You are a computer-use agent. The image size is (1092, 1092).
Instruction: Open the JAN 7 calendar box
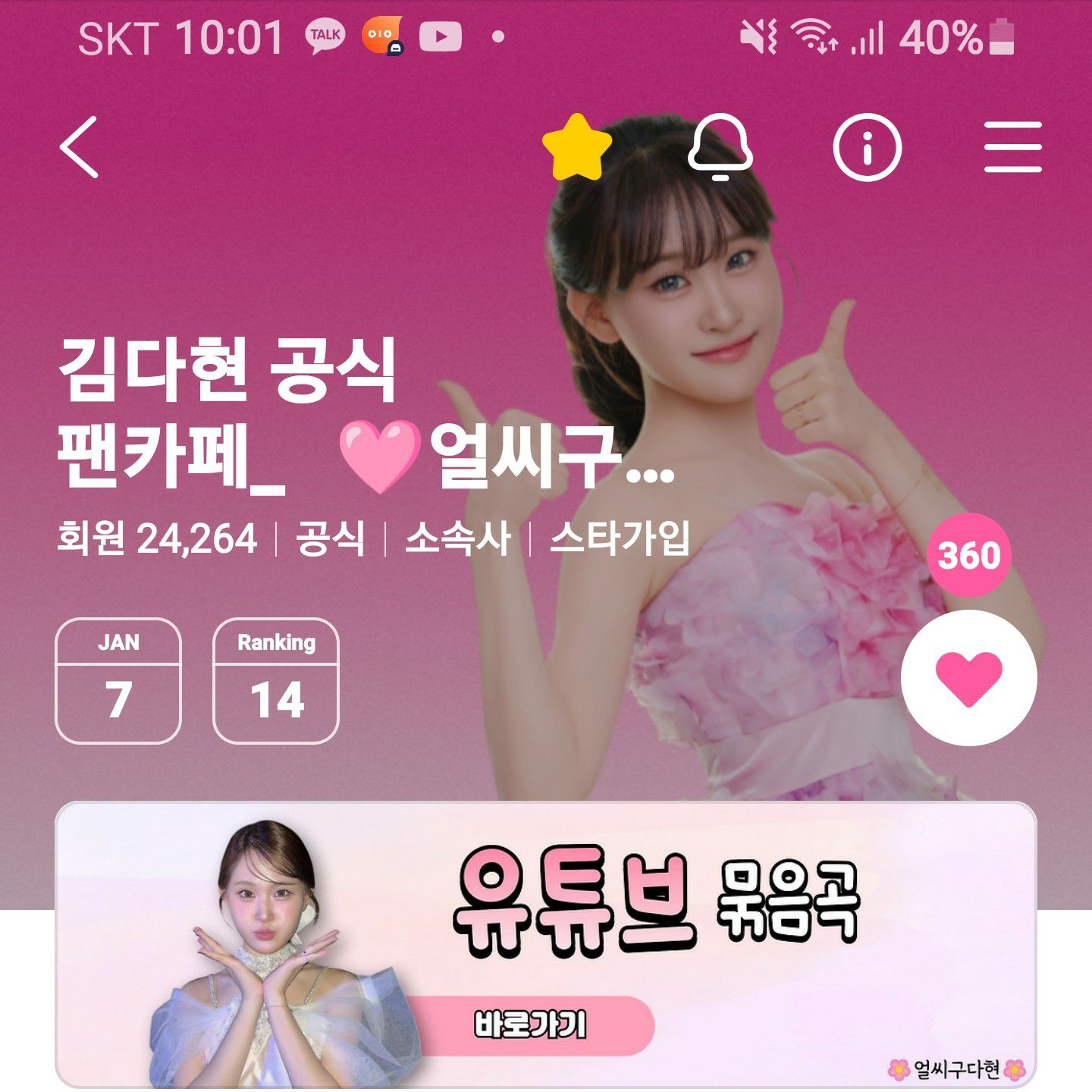[118, 680]
